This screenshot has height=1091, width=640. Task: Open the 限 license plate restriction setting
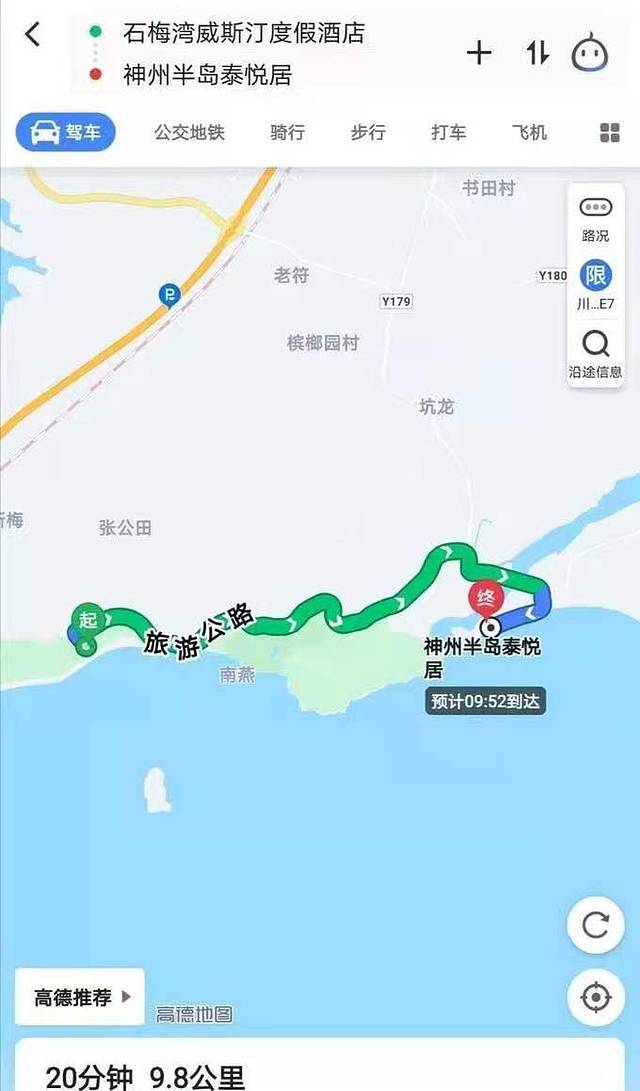tap(595, 284)
